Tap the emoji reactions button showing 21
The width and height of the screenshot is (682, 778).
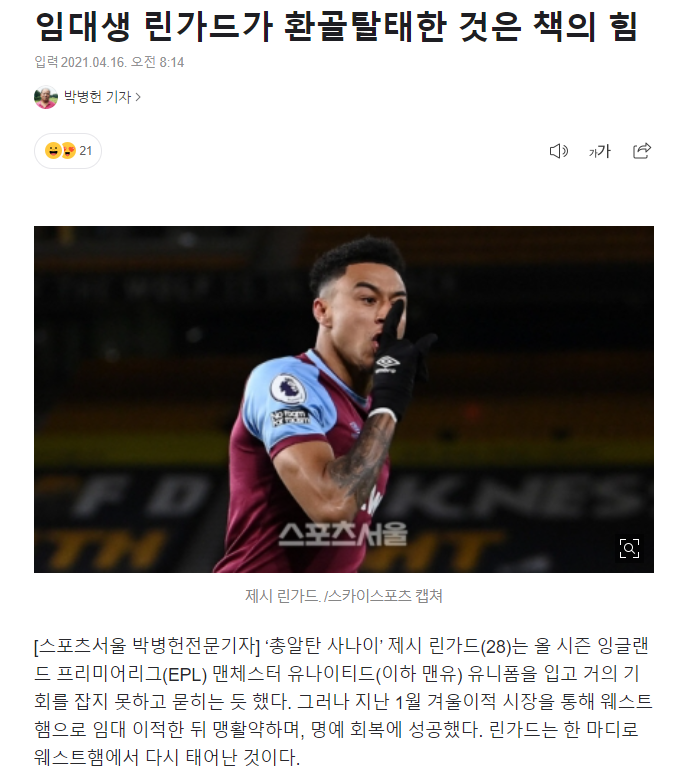pyautogui.click(x=68, y=151)
